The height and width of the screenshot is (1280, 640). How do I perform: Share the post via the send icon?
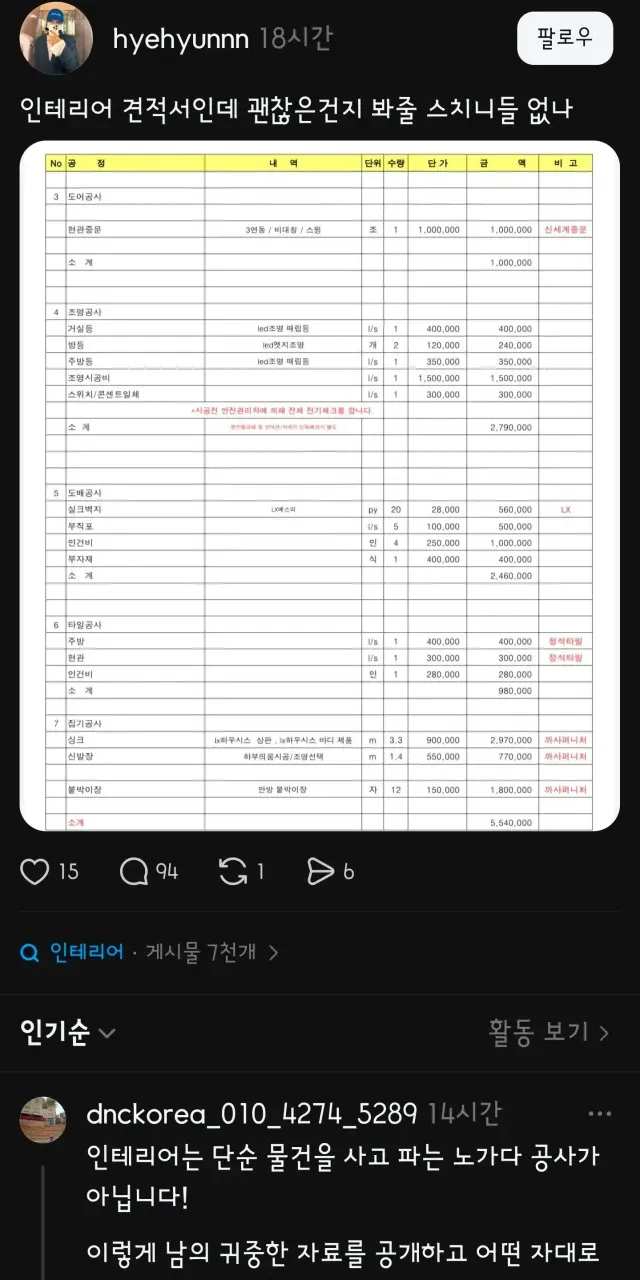tap(320, 872)
